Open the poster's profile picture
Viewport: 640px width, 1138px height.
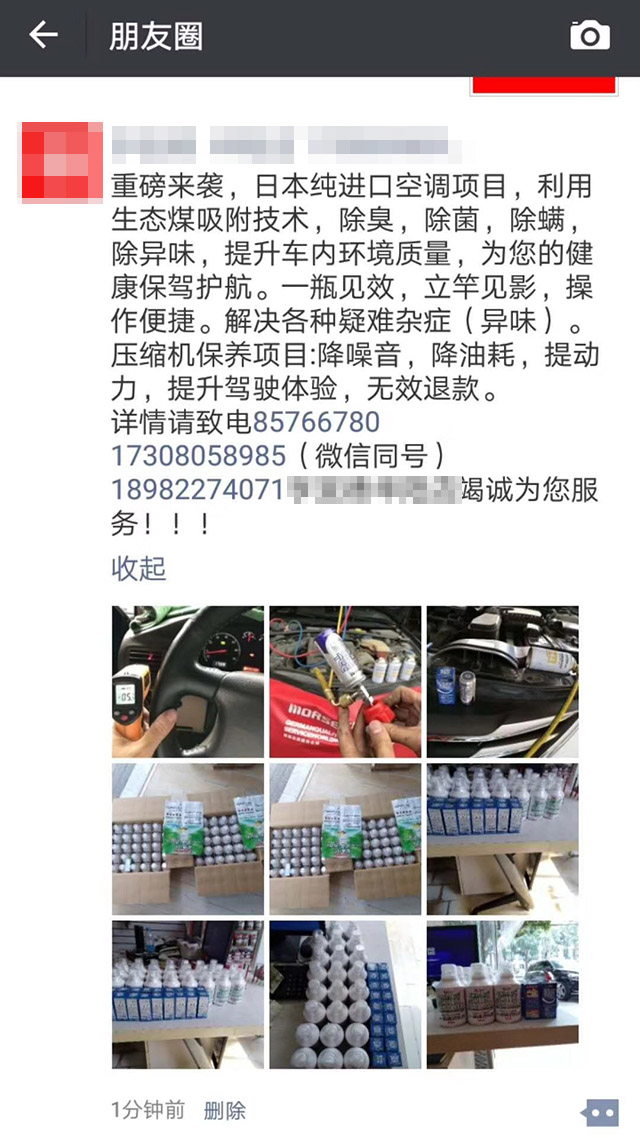tap(62, 161)
